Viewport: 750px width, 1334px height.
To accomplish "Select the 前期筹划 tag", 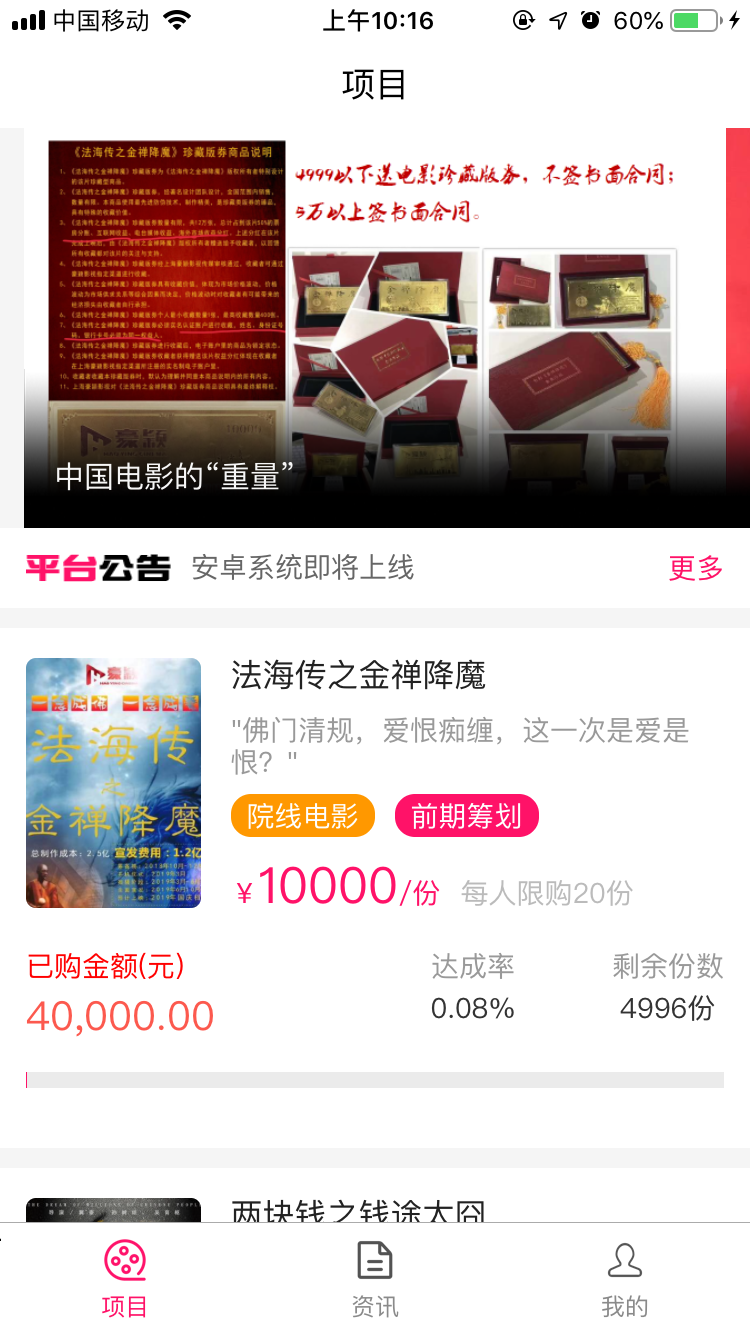I will point(466,816).
